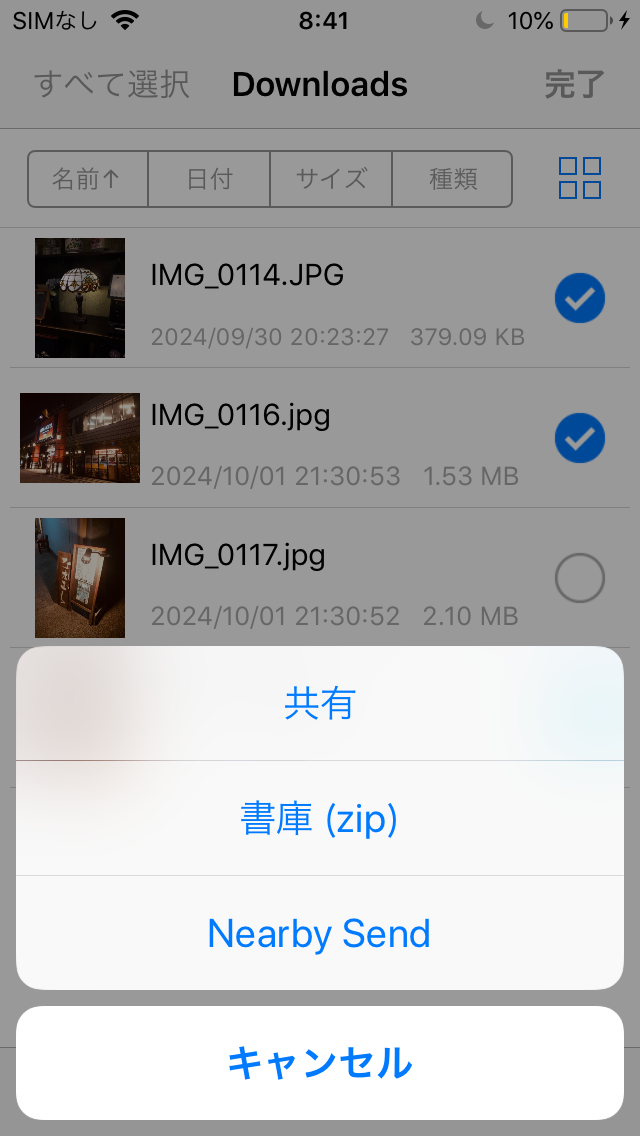Choose Nearby Send option

(320, 933)
